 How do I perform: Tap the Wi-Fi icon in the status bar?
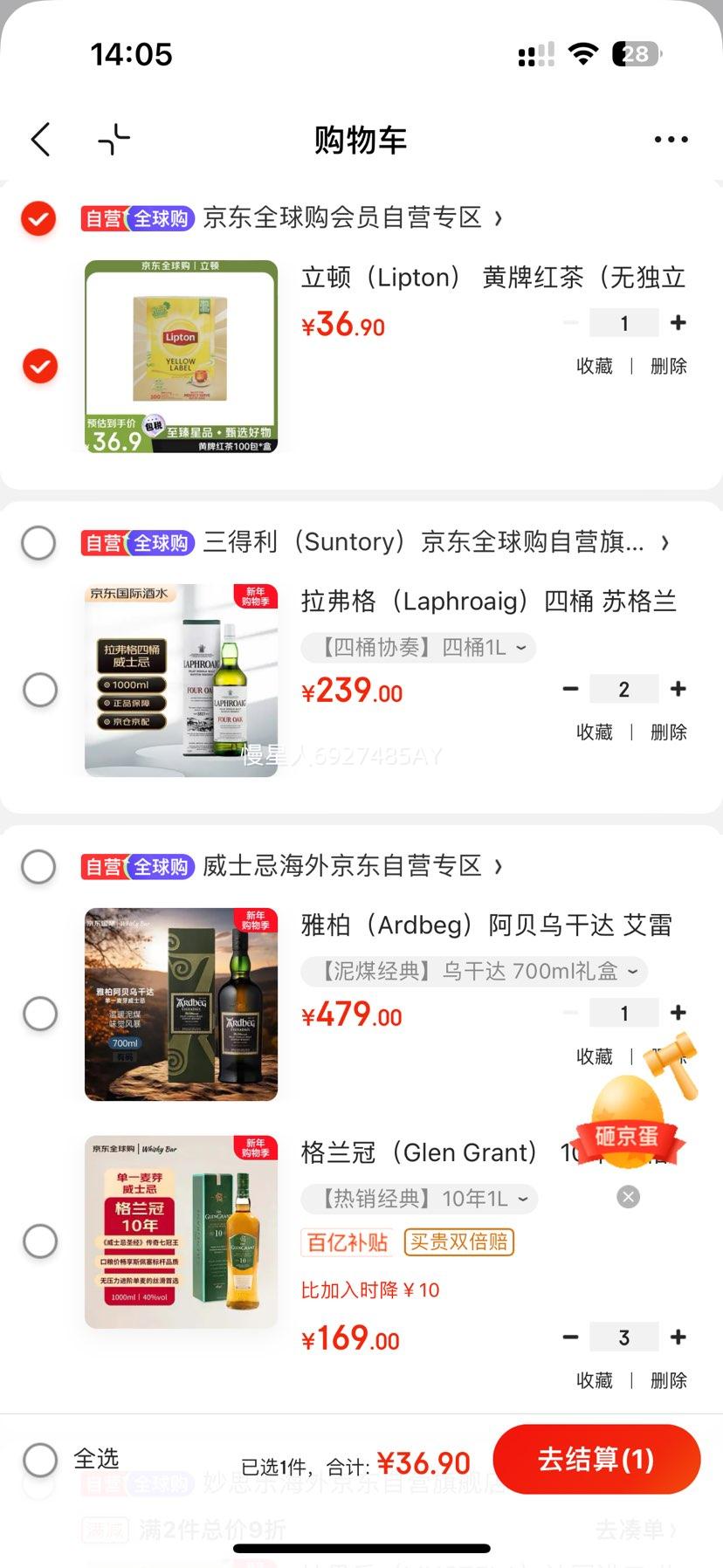click(582, 54)
